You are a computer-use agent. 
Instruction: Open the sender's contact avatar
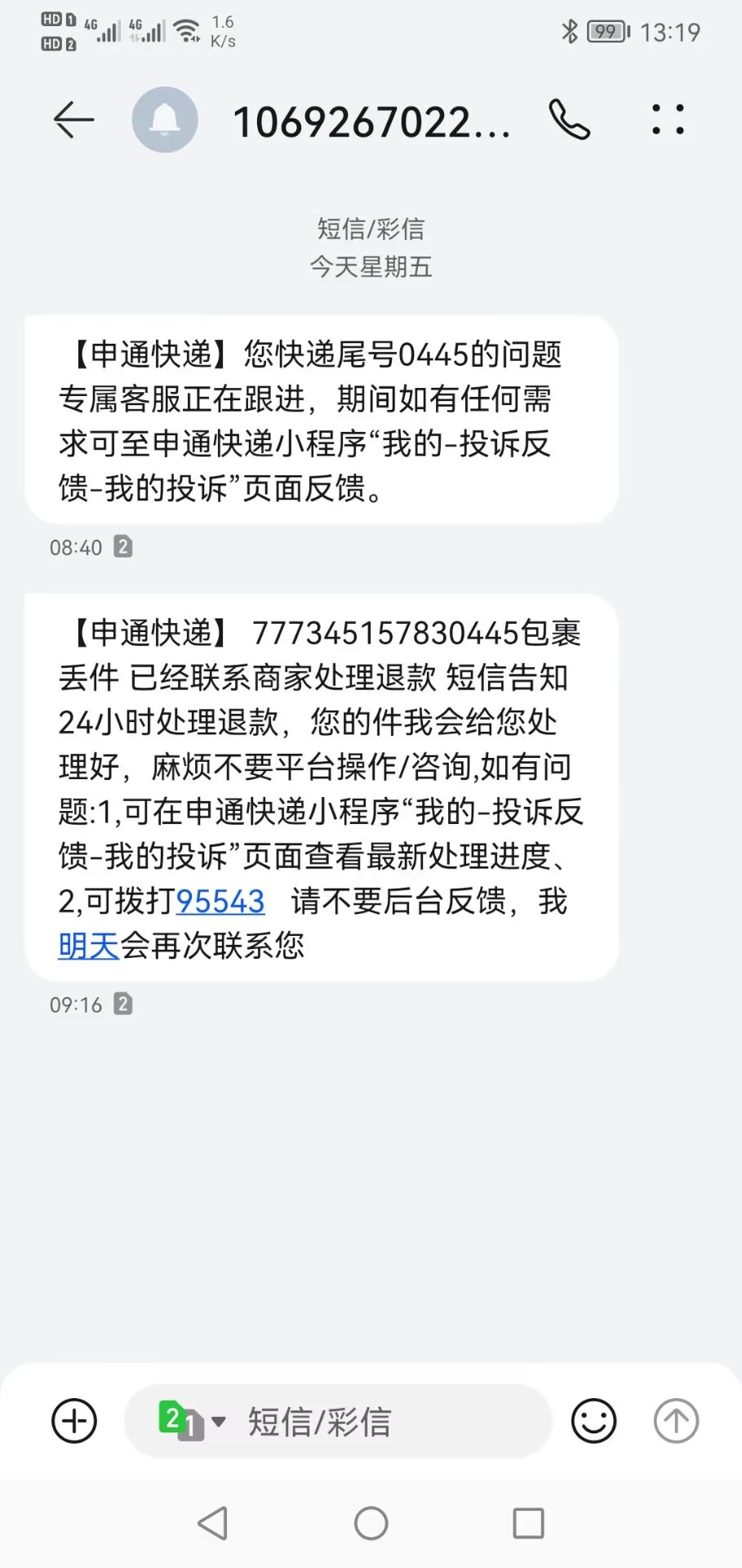coord(165,120)
